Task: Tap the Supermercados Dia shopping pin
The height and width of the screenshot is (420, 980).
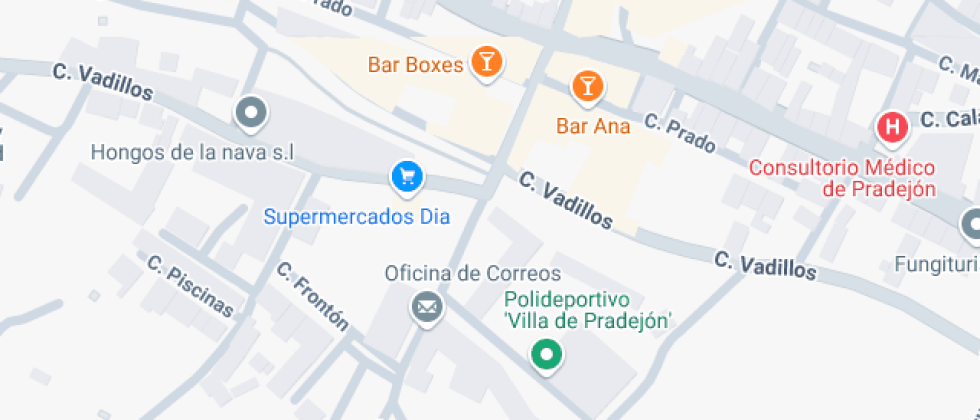Action: click(407, 178)
